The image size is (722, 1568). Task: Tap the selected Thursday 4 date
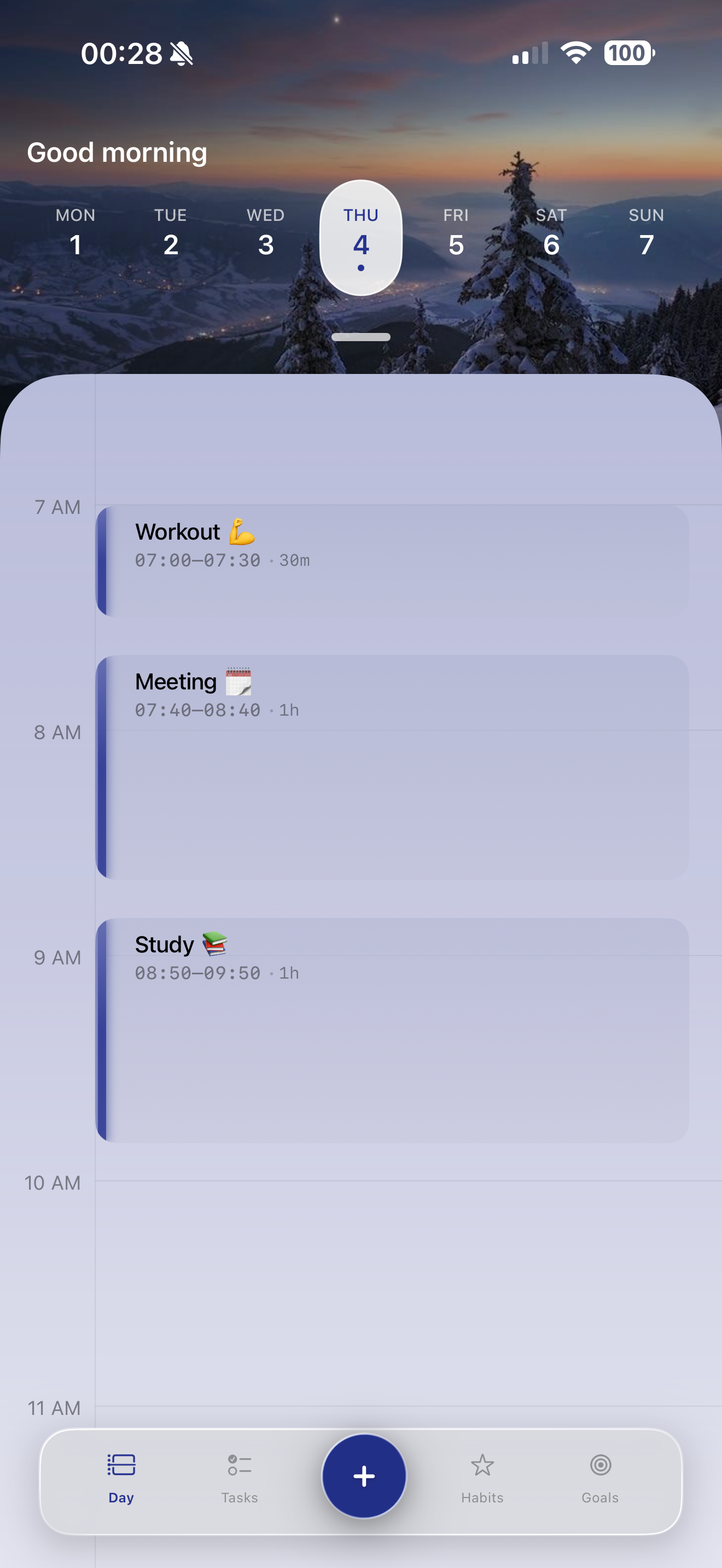[x=361, y=237]
